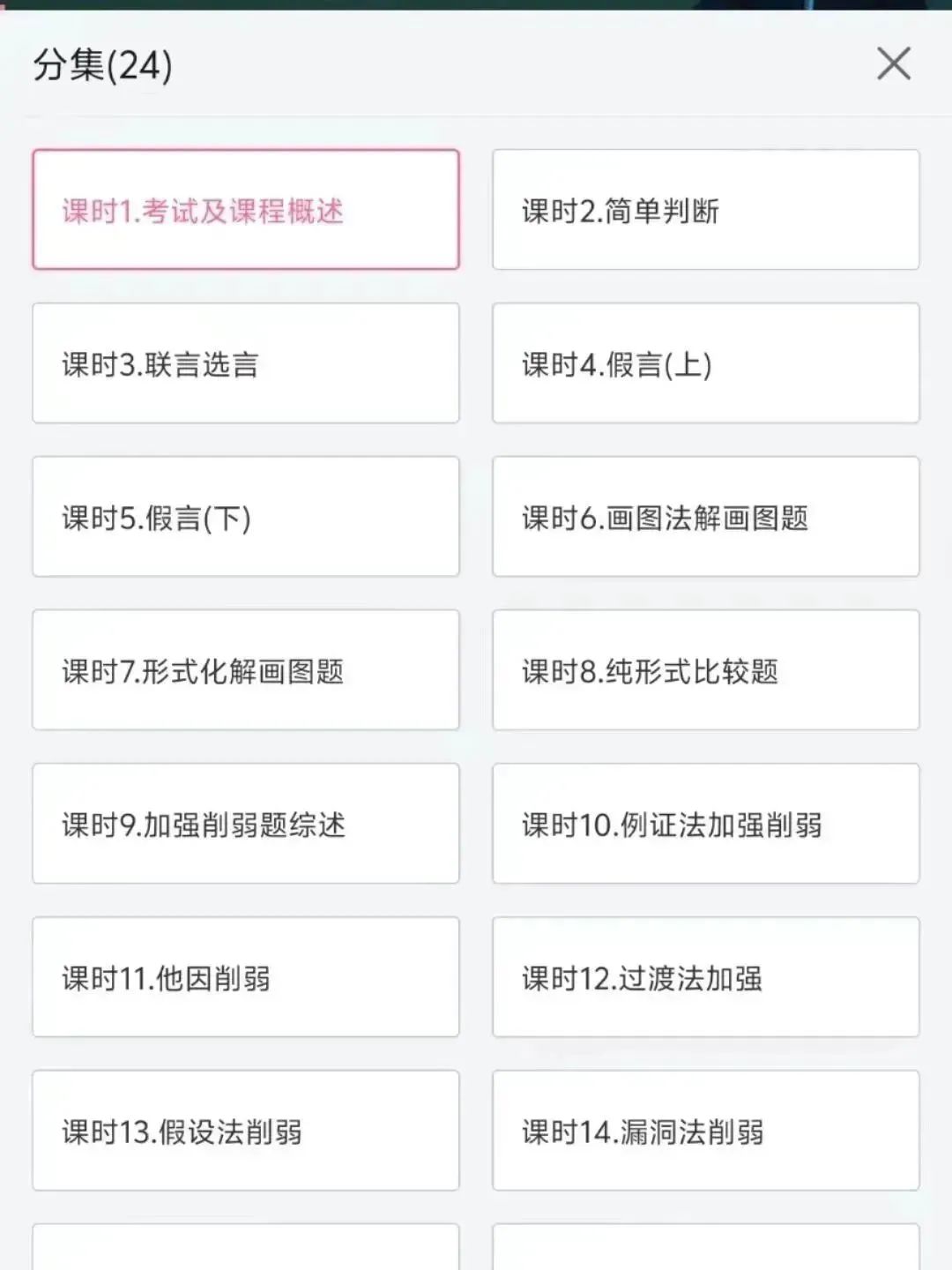Select 课时1.考试及课程概述
This screenshot has height=1270, width=952.
246,210
